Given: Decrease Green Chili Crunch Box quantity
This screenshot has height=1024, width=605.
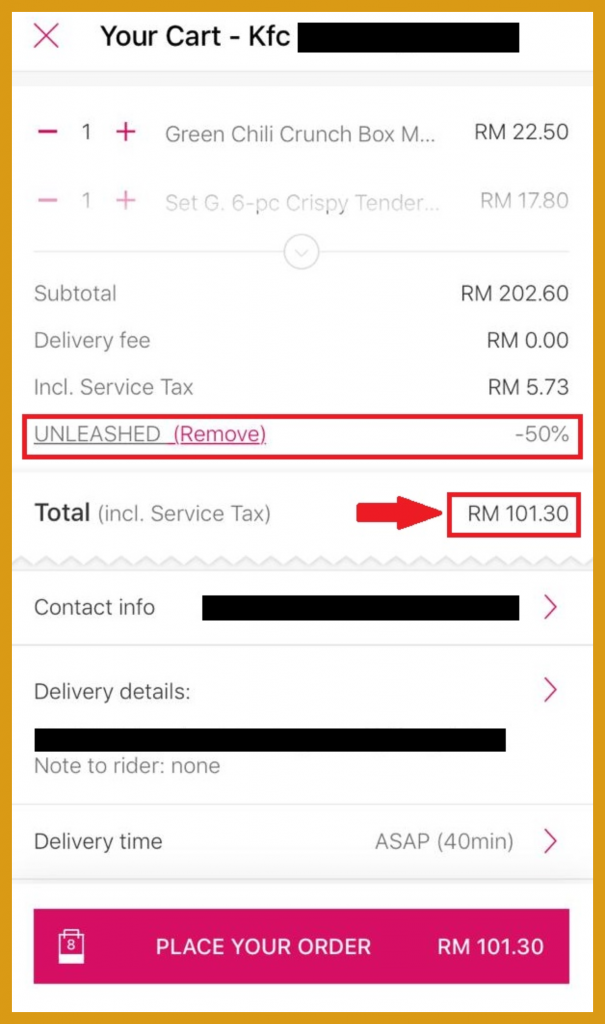Looking at the screenshot, I should 47,133.
